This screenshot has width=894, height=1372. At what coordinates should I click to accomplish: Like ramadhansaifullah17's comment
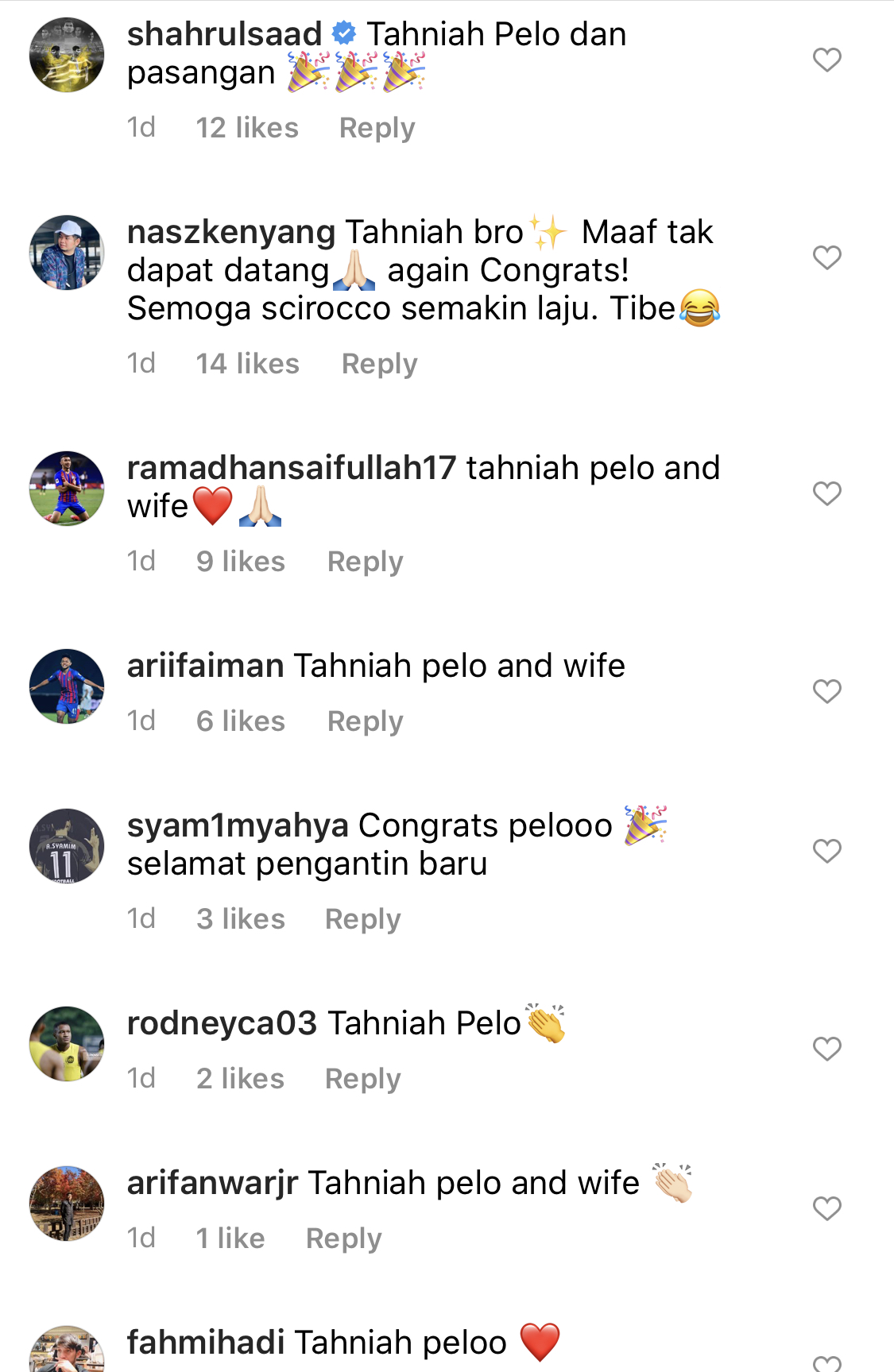pos(826,493)
